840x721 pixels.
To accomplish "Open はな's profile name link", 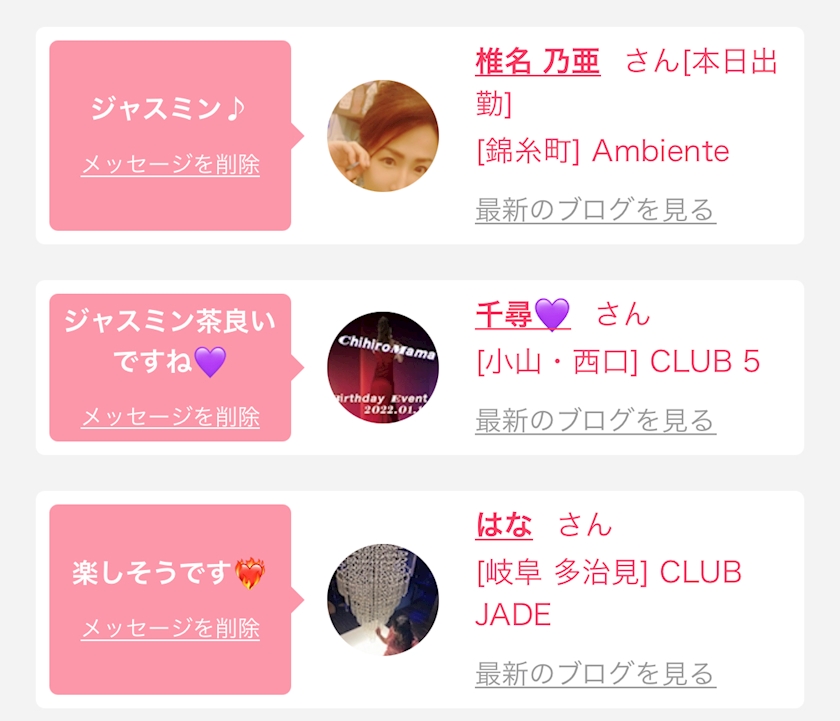I will [504, 524].
